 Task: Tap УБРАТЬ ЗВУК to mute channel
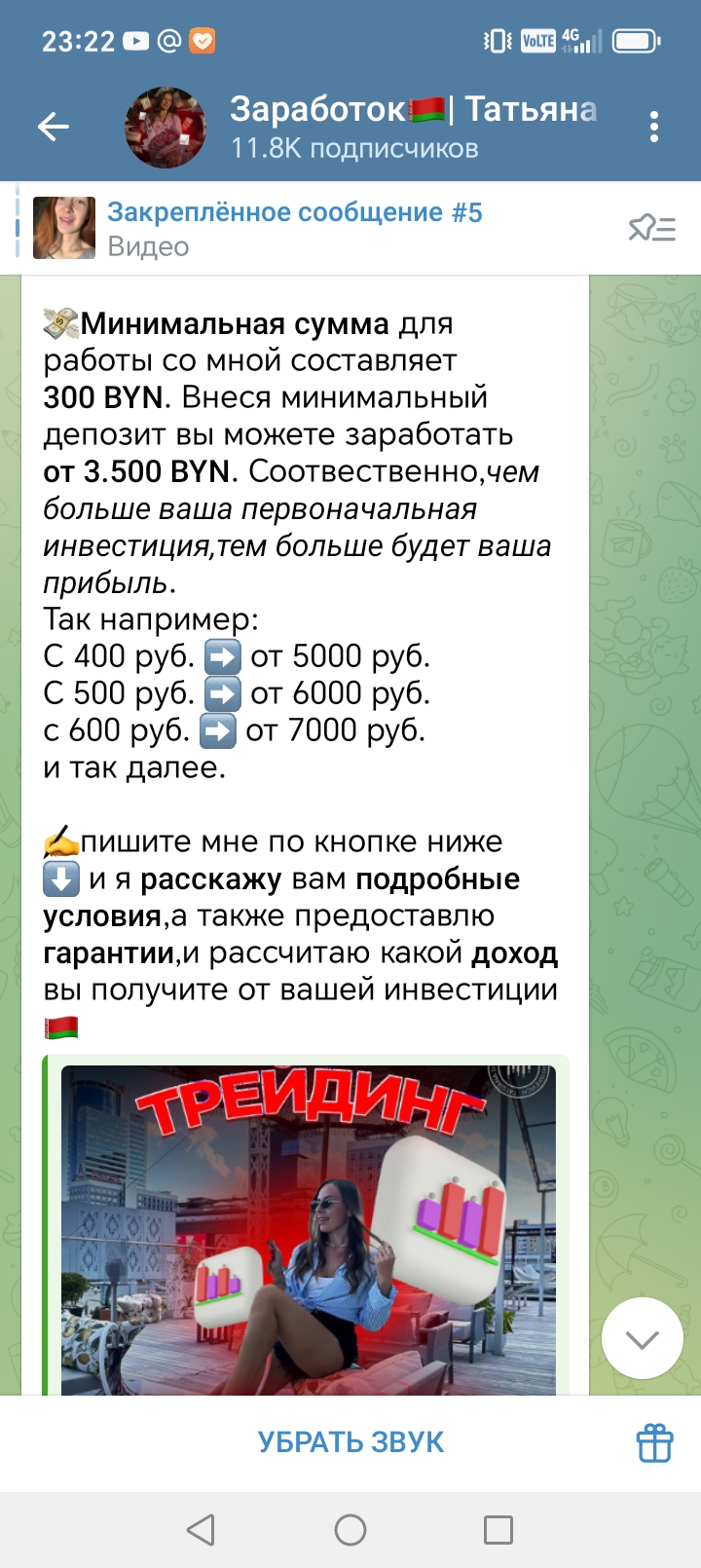[x=350, y=1442]
